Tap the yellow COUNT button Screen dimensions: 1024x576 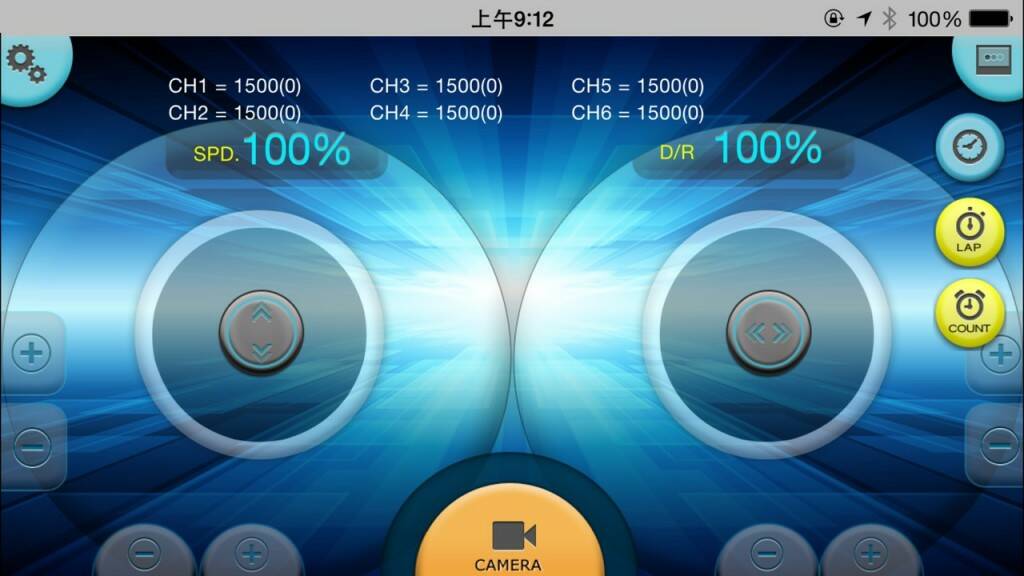point(968,313)
